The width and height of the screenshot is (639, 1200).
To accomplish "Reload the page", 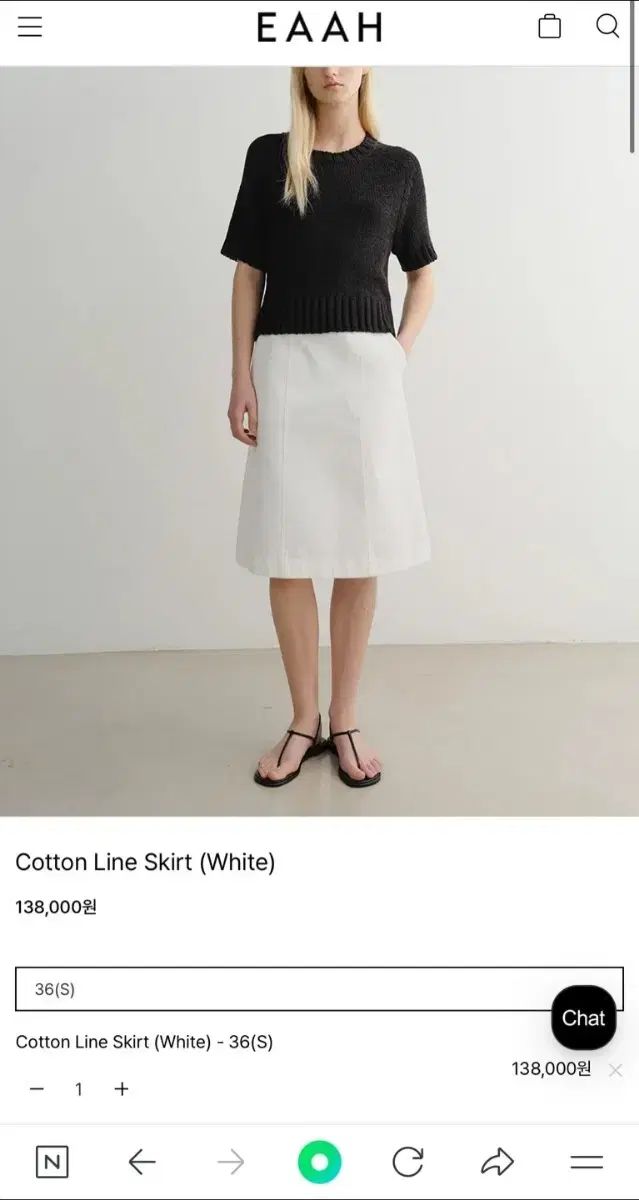I will click(408, 1161).
